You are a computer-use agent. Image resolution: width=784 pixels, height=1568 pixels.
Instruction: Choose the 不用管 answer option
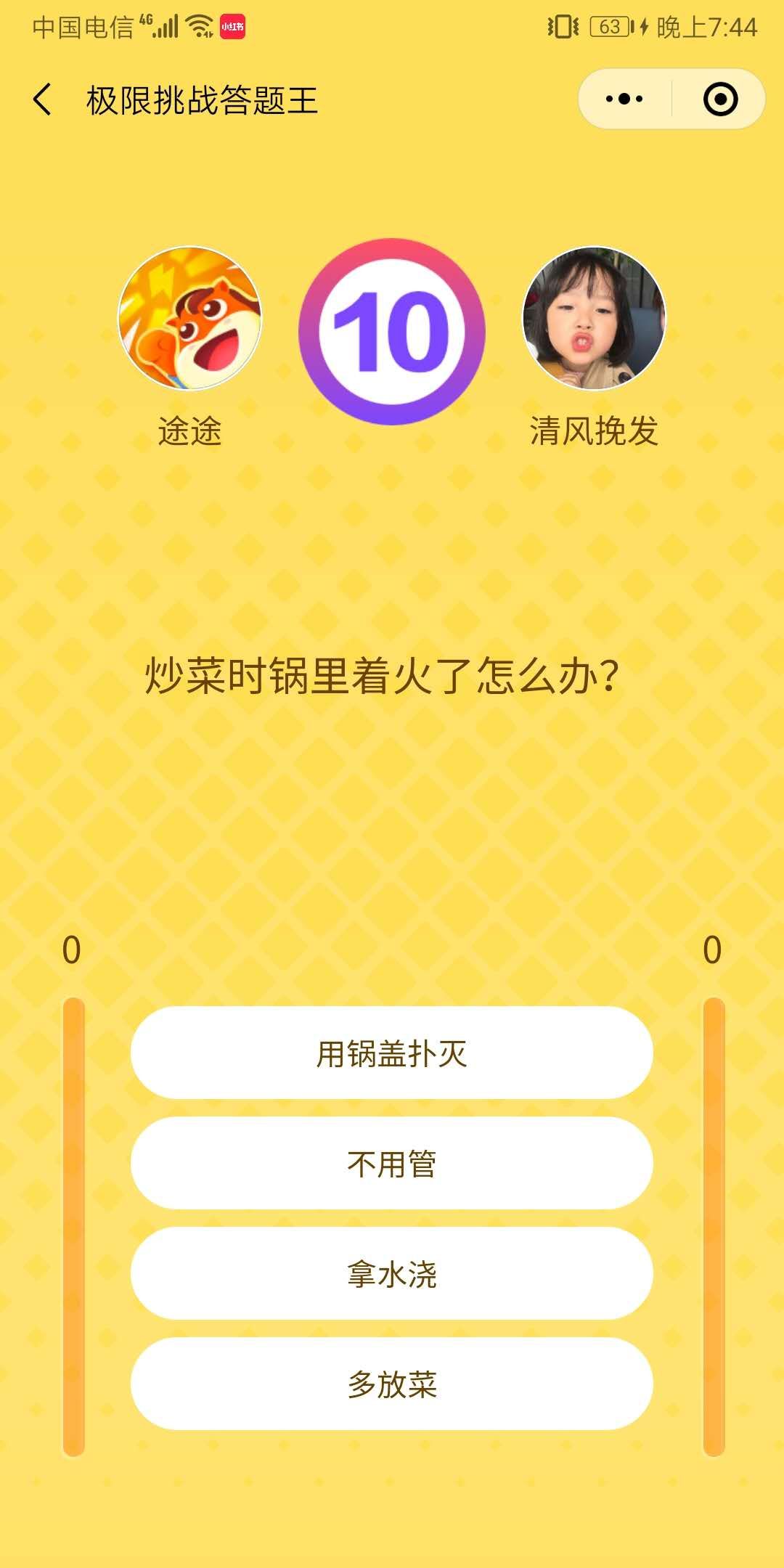coord(392,1163)
